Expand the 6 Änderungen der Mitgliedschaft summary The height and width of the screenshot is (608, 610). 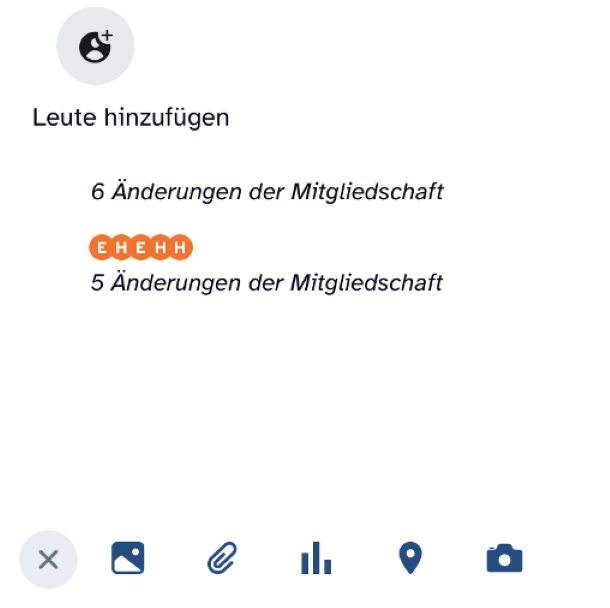266,191
